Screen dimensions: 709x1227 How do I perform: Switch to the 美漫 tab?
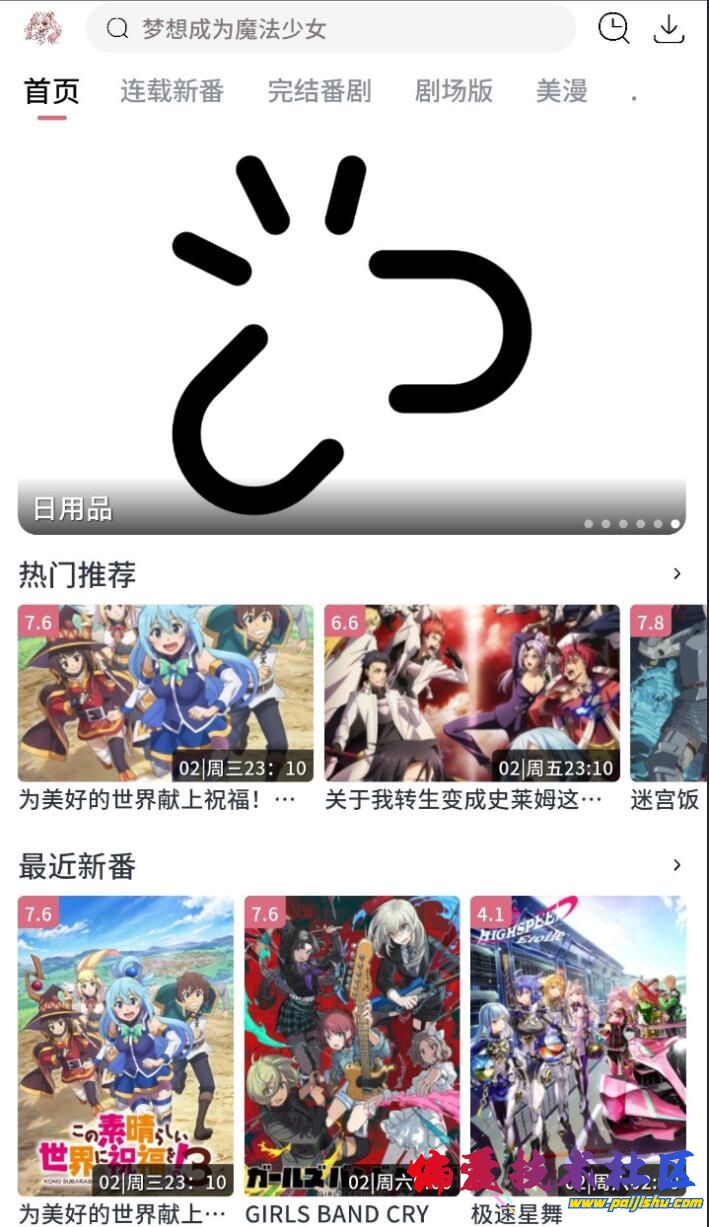(561, 91)
